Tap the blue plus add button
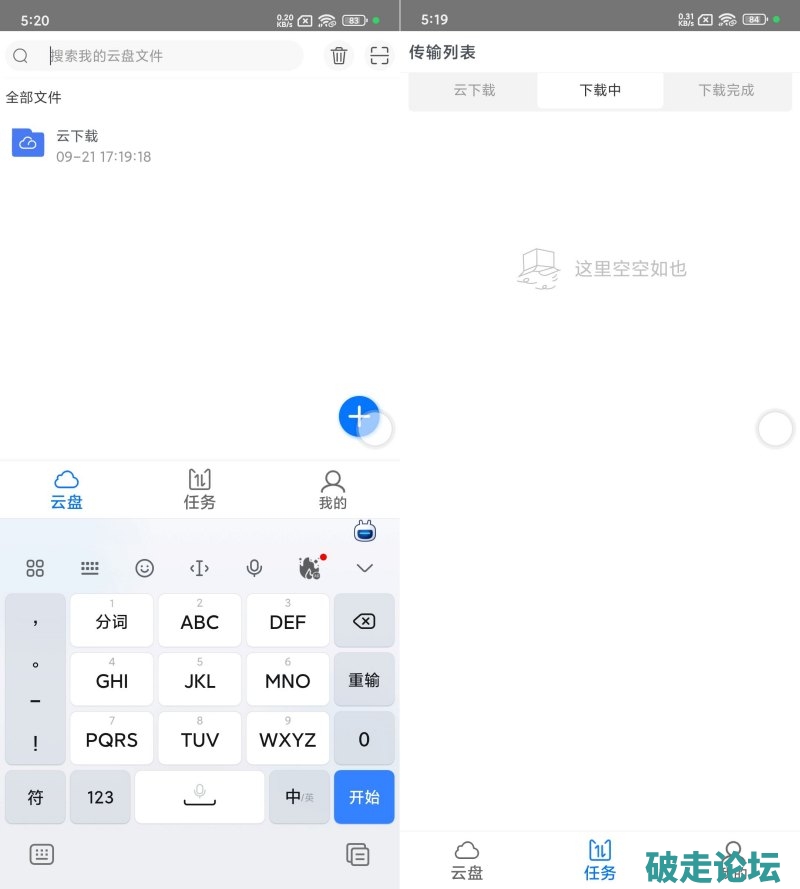The height and width of the screenshot is (889, 800). click(357, 417)
